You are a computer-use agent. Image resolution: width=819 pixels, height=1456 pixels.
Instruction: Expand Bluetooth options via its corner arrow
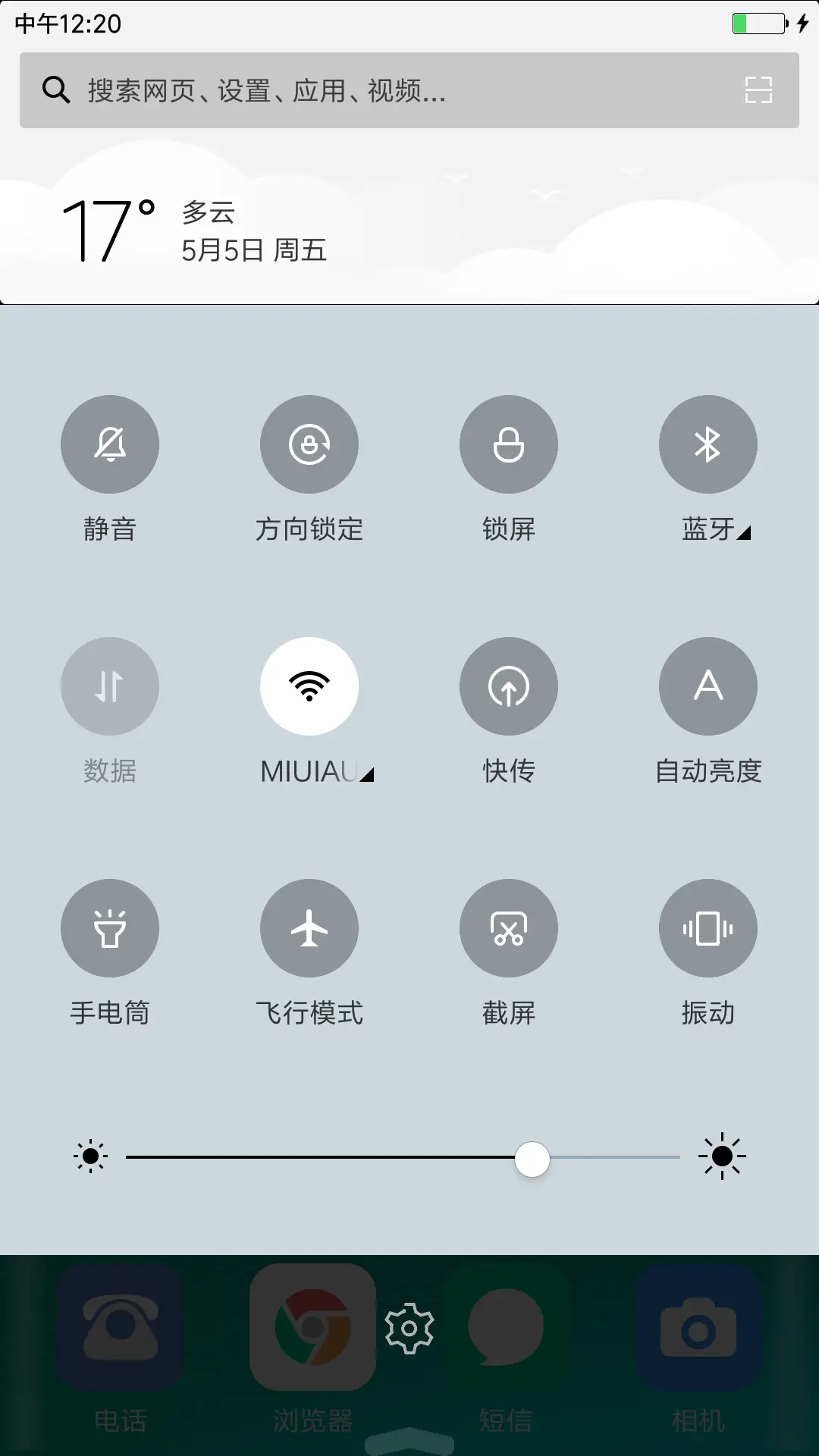click(745, 533)
